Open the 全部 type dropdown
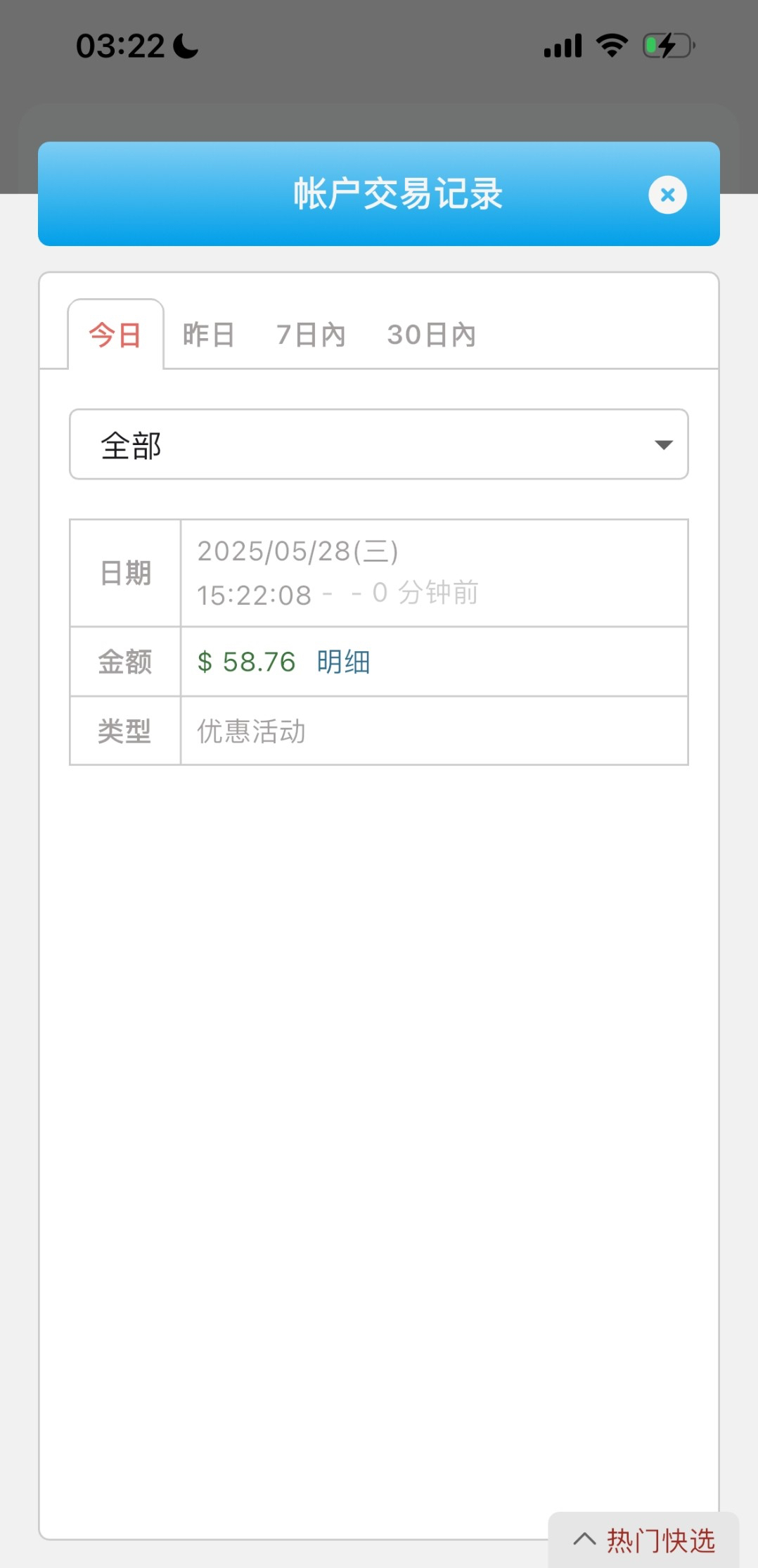 coord(378,444)
